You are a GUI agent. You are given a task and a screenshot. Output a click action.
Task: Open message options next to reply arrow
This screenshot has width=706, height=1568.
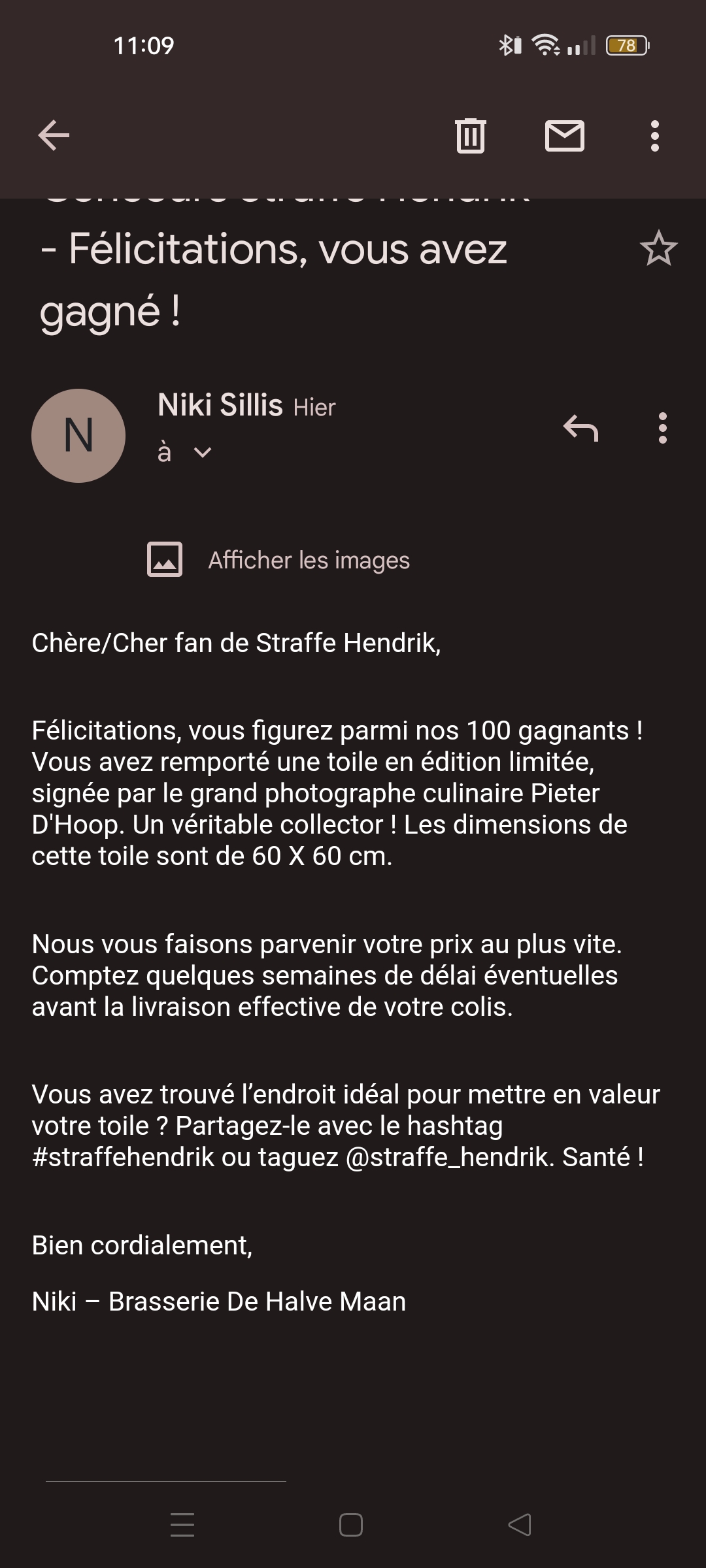point(663,429)
